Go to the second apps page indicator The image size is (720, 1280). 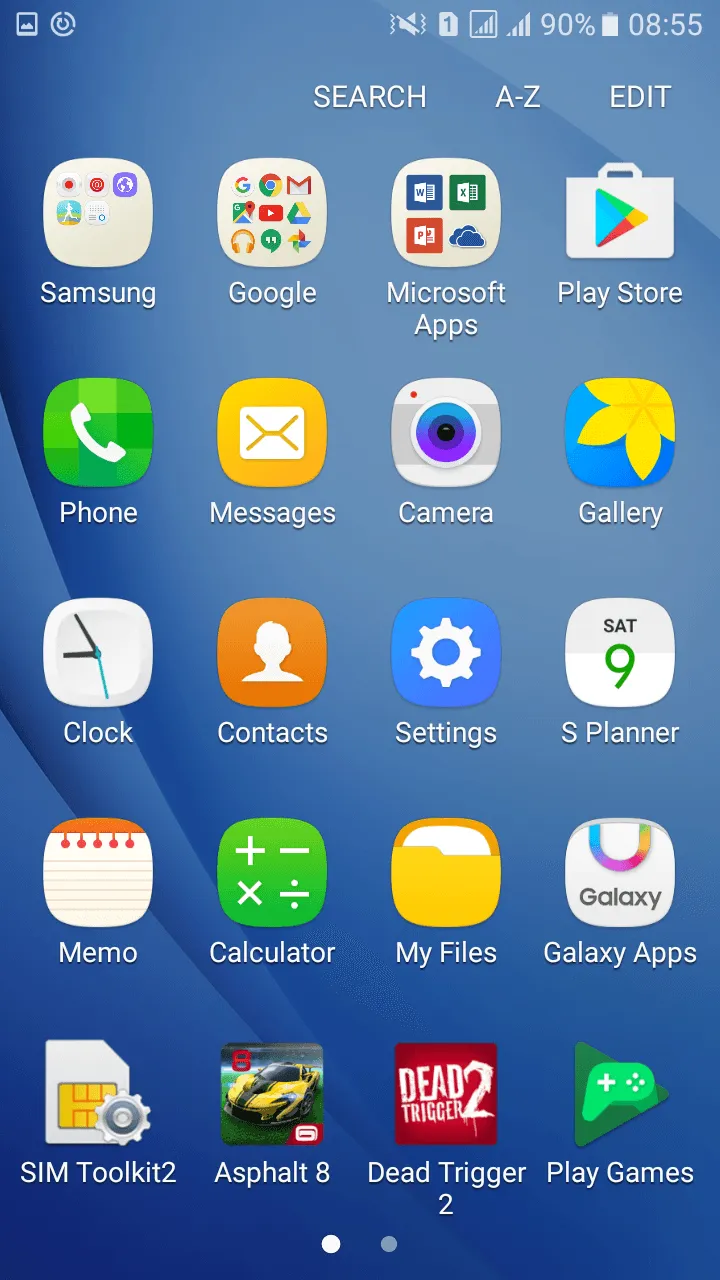click(x=389, y=1244)
